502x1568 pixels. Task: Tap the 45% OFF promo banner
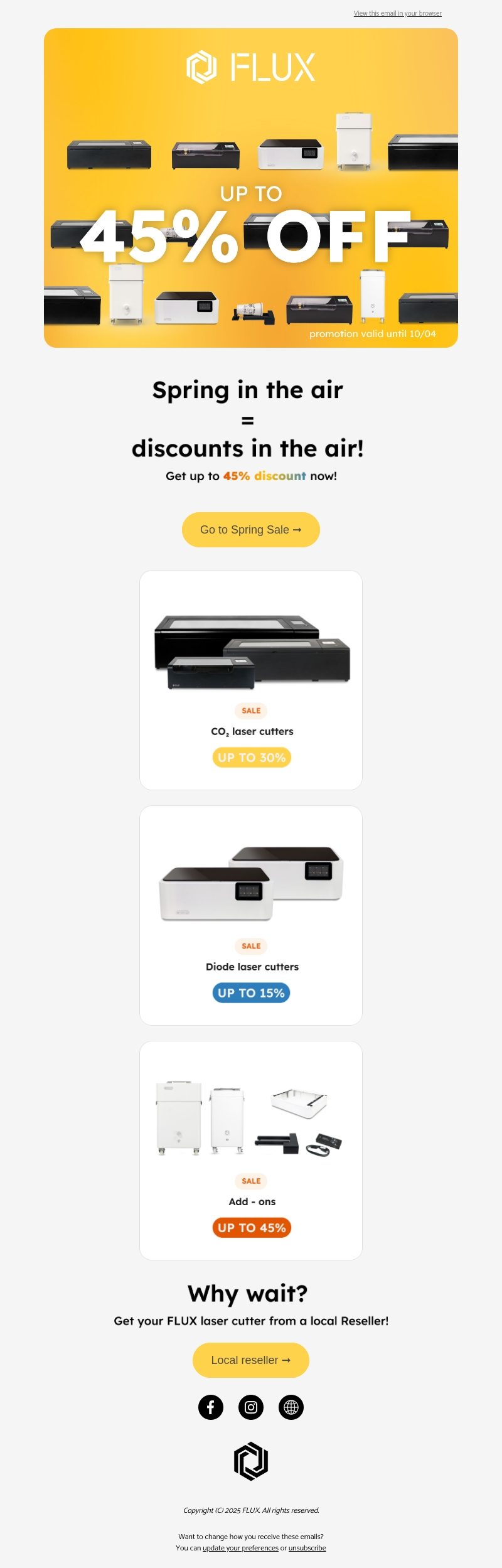tap(251, 188)
